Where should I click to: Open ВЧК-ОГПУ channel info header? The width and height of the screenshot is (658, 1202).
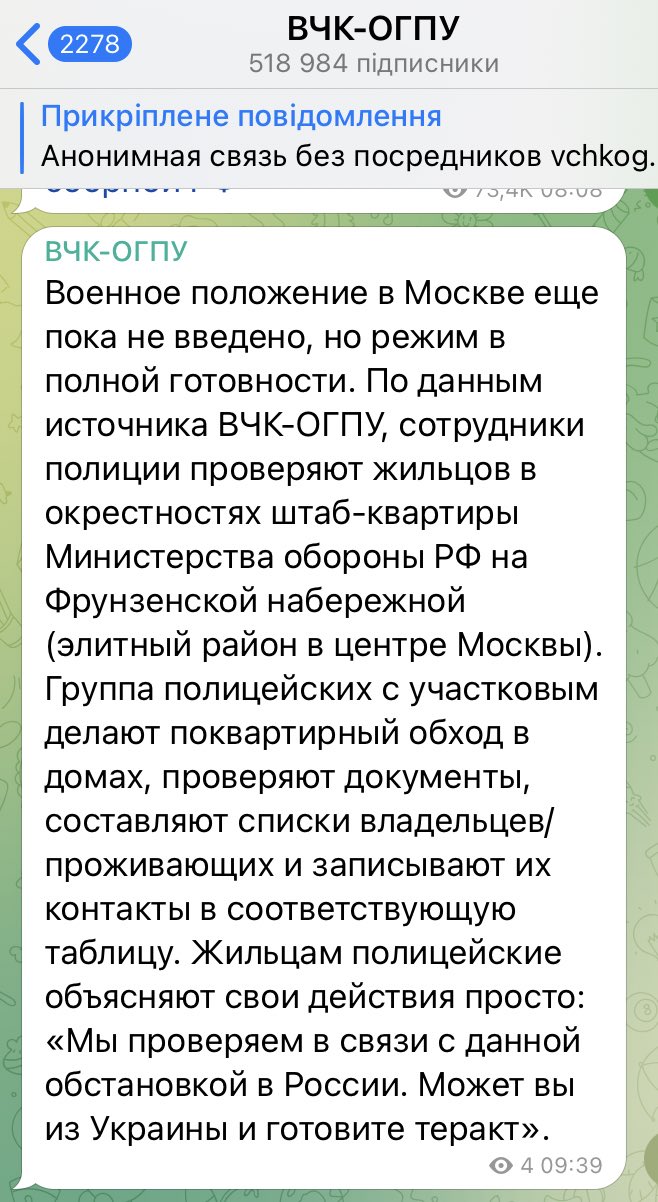tap(372, 44)
